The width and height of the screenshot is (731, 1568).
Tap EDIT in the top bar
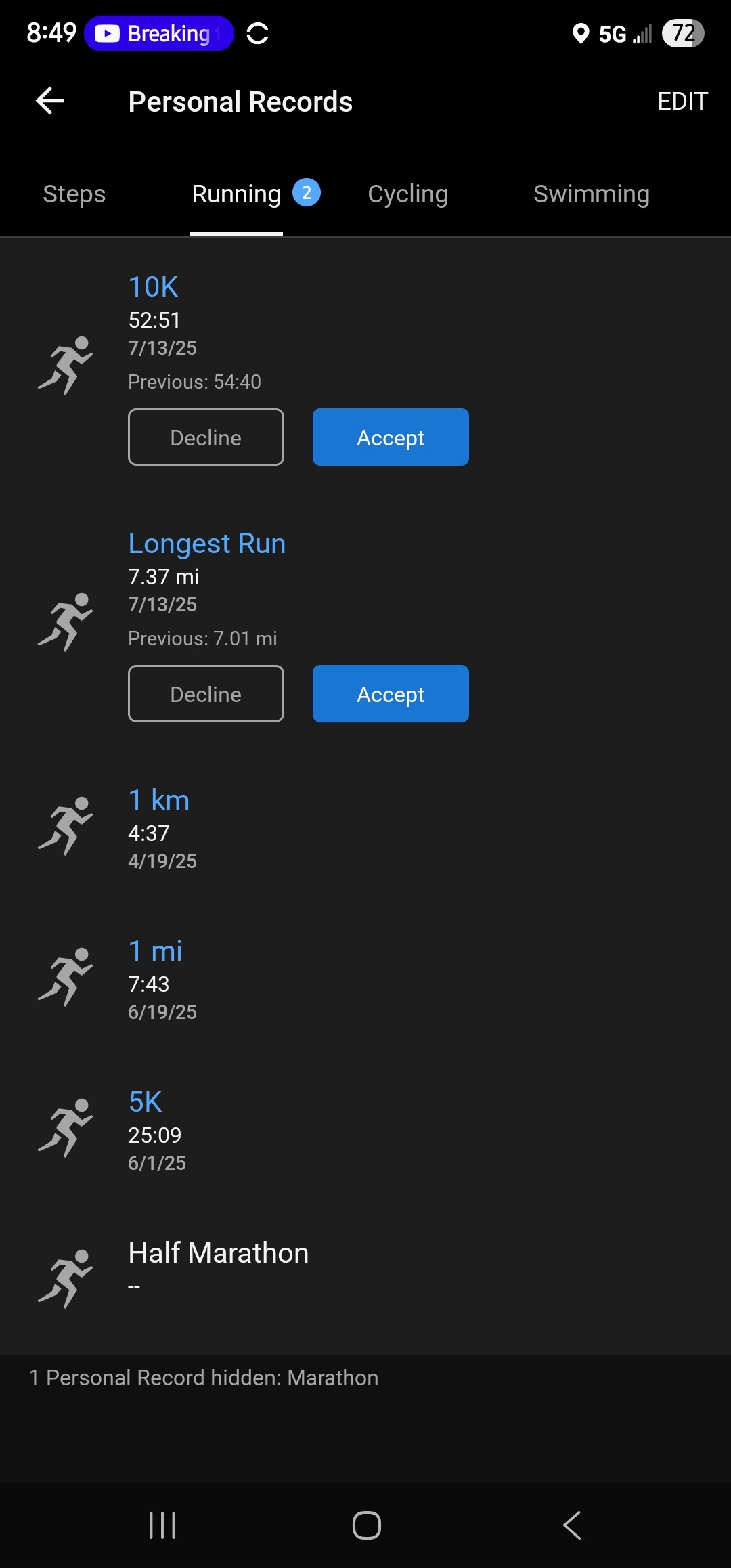click(x=682, y=102)
